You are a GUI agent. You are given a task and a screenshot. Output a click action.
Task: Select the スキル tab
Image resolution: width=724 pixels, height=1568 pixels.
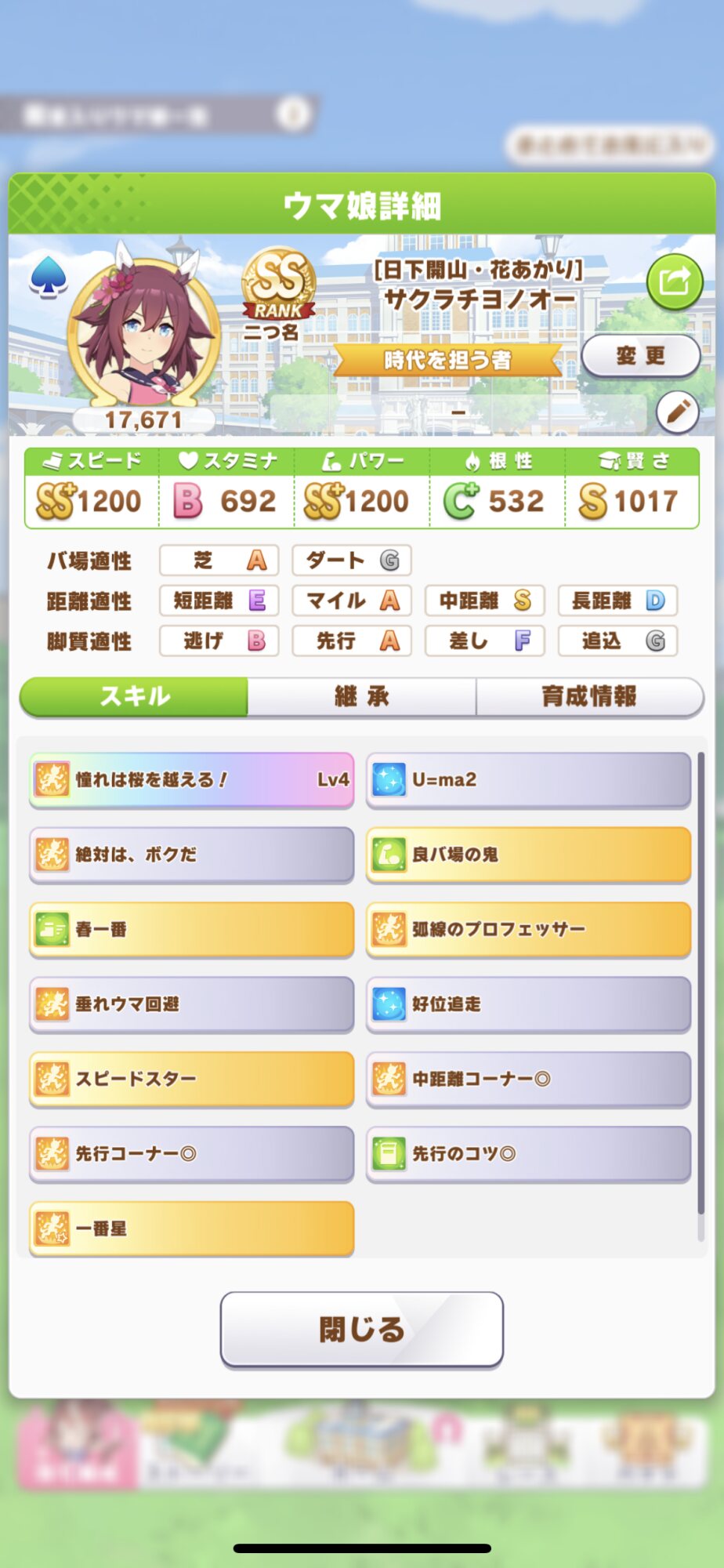[x=134, y=696]
